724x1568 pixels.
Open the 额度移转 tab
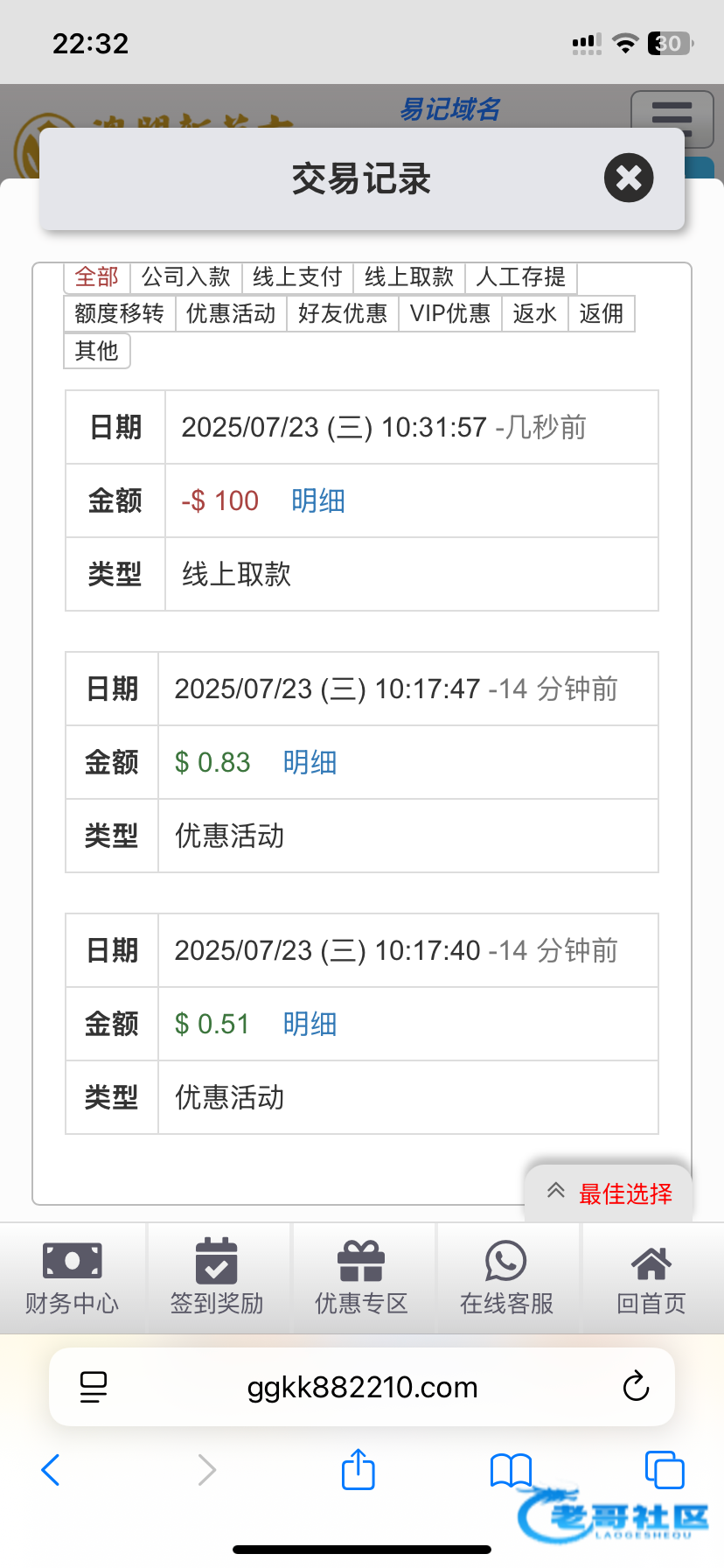coord(119,313)
